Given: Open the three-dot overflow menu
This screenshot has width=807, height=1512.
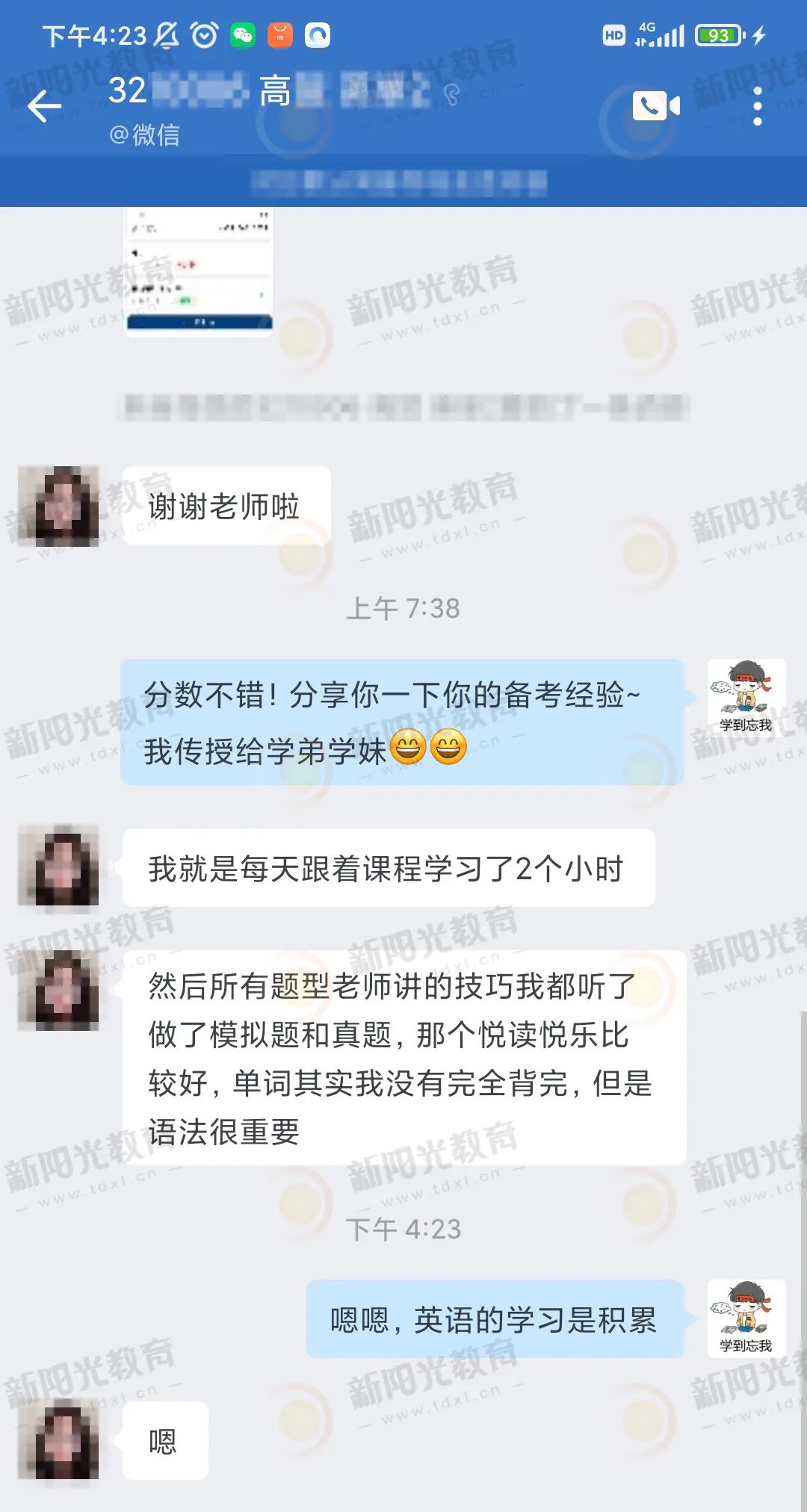Looking at the screenshot, I should click(757, 106).
